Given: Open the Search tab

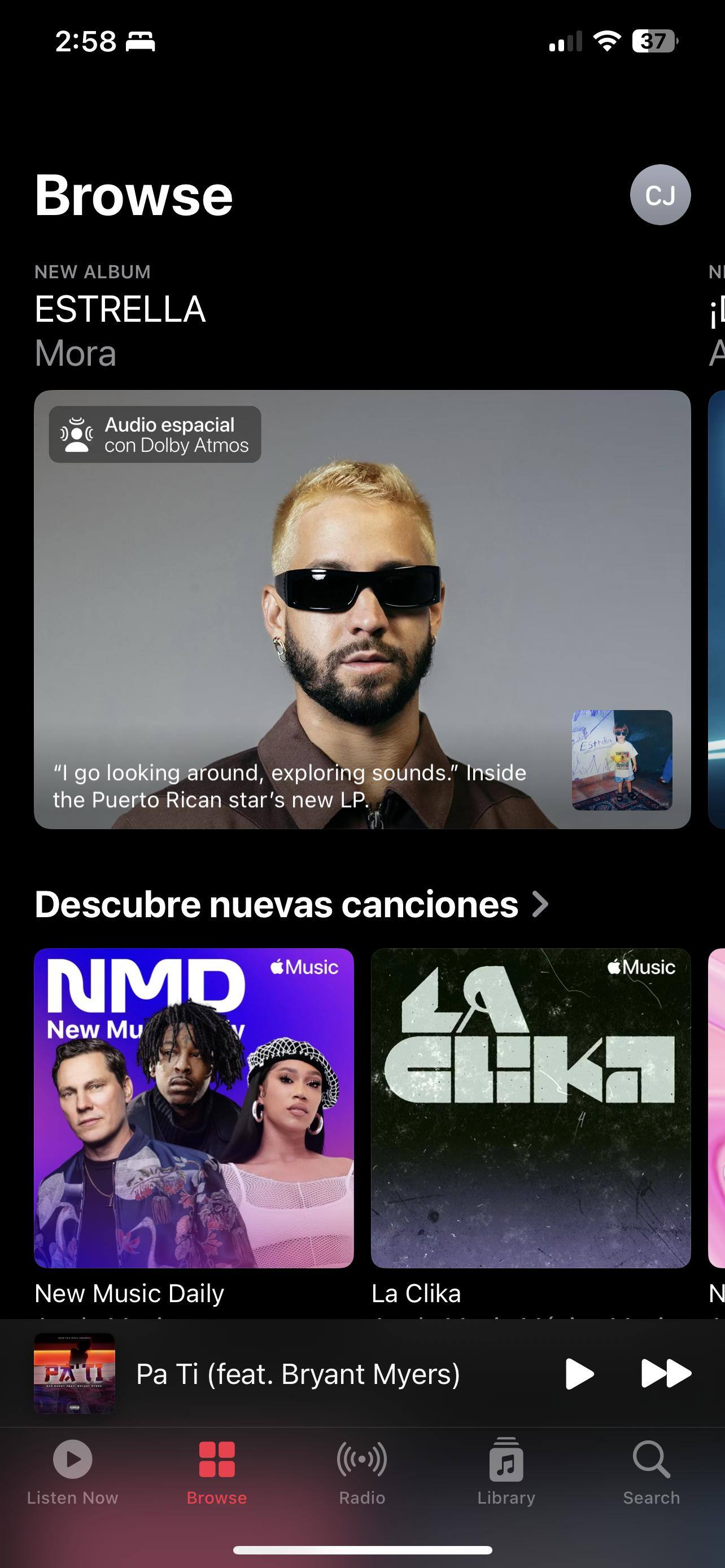Looking at the screenshot, I should (650, 1470).
